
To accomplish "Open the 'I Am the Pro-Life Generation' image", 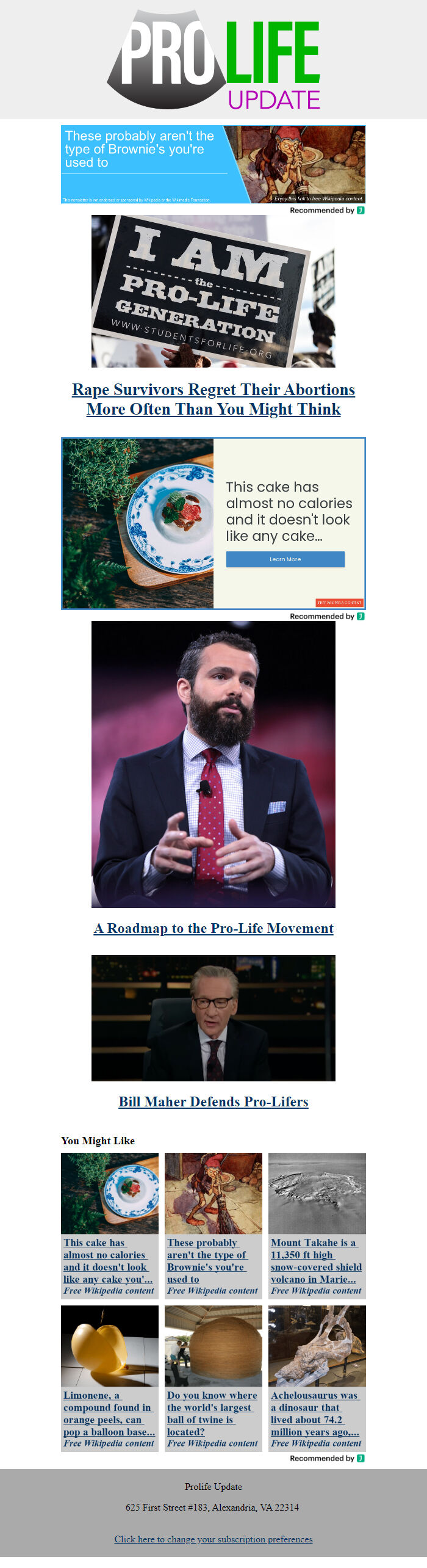I will (x=213, y=291).
